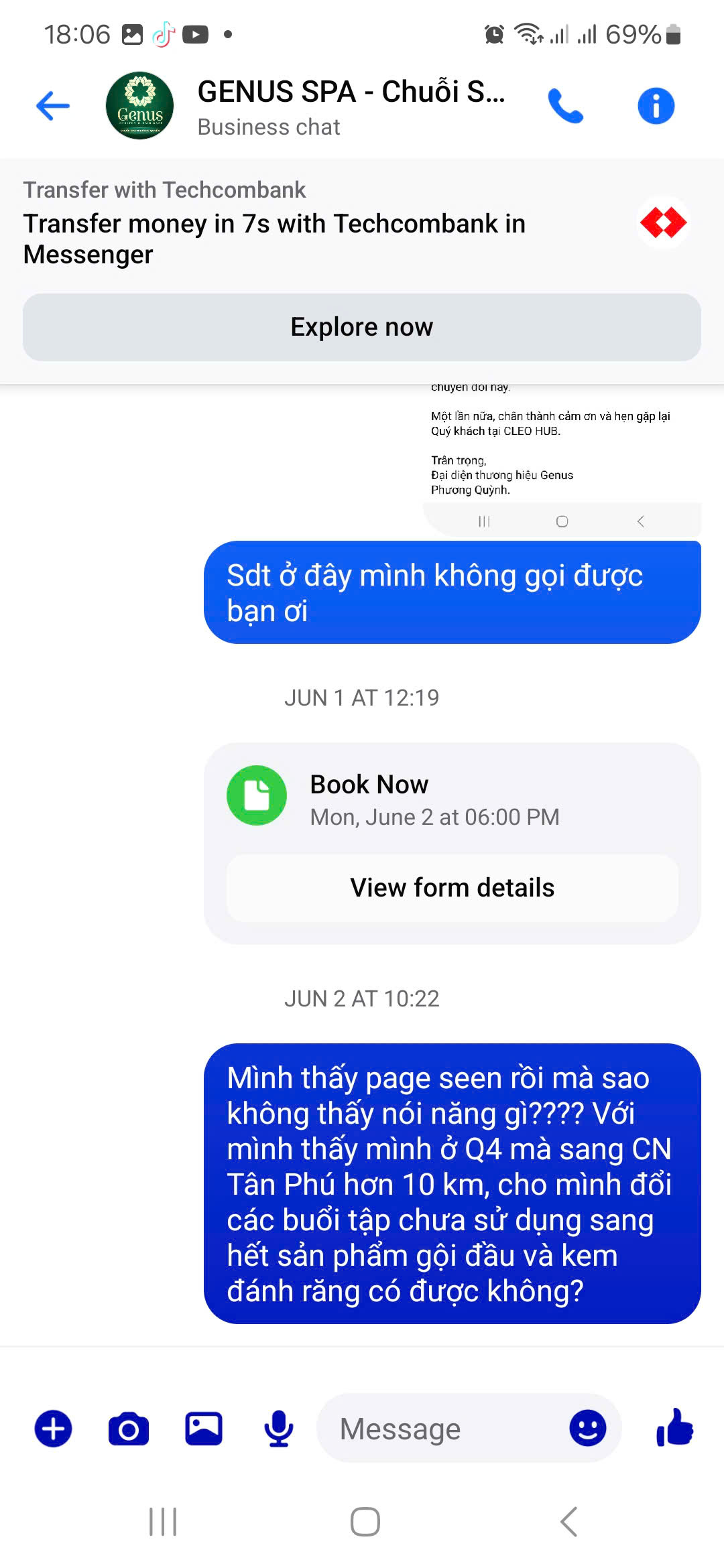Open the shared screenshot image in chat
The height and width of the screenshot is (1568, 724).
(x=562, y=456)
